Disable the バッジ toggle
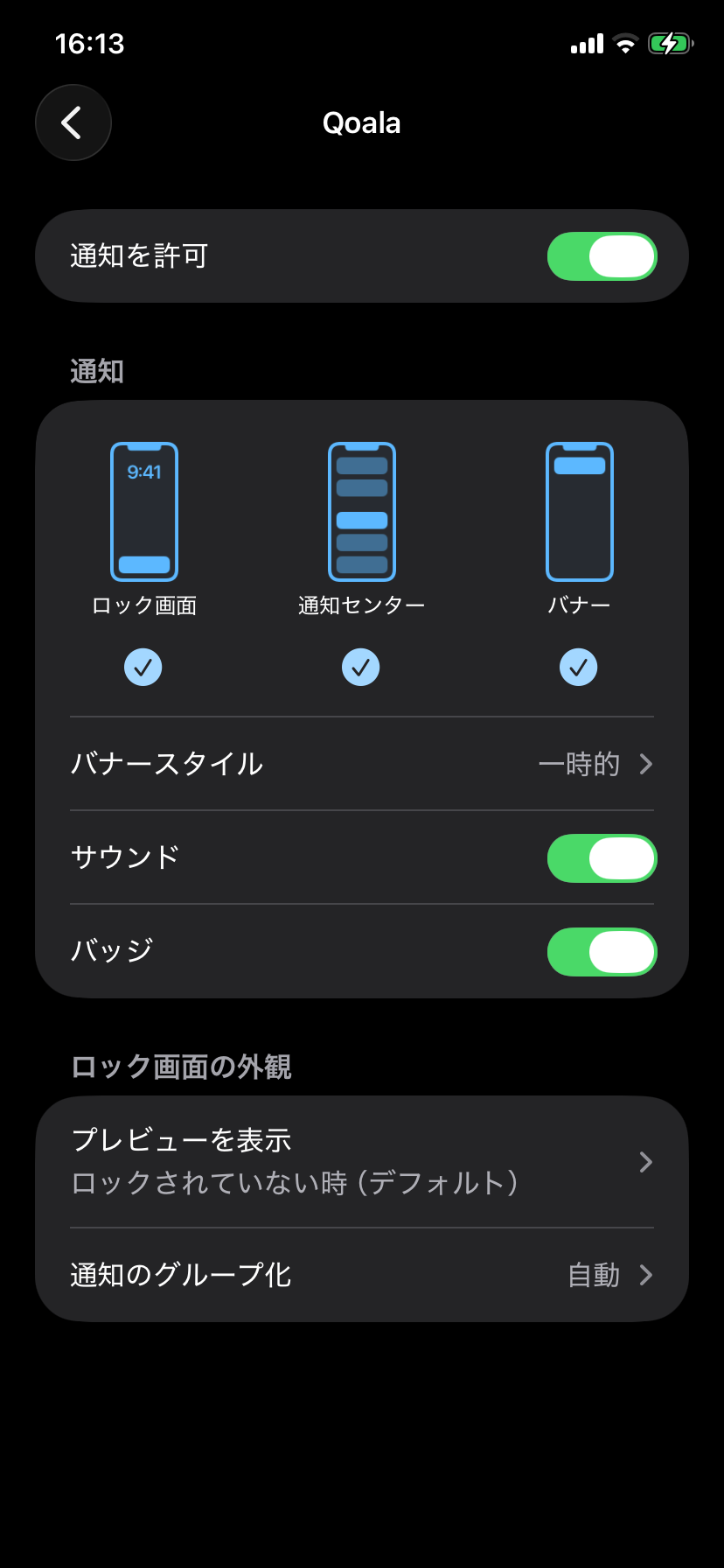This screenshot has width=724, height=1568. click(x=602, y=952)
